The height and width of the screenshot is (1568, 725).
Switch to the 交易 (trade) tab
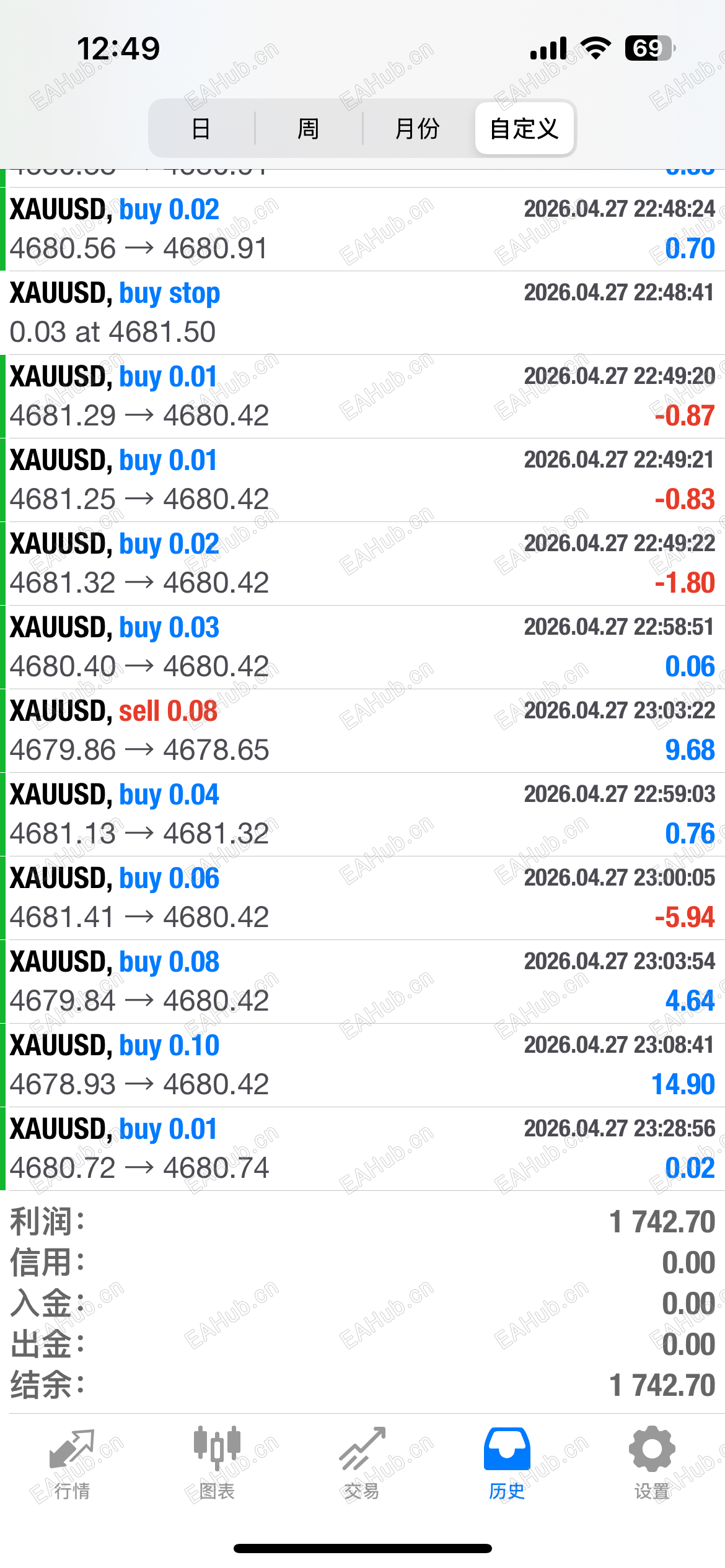tap(362, 1464)
